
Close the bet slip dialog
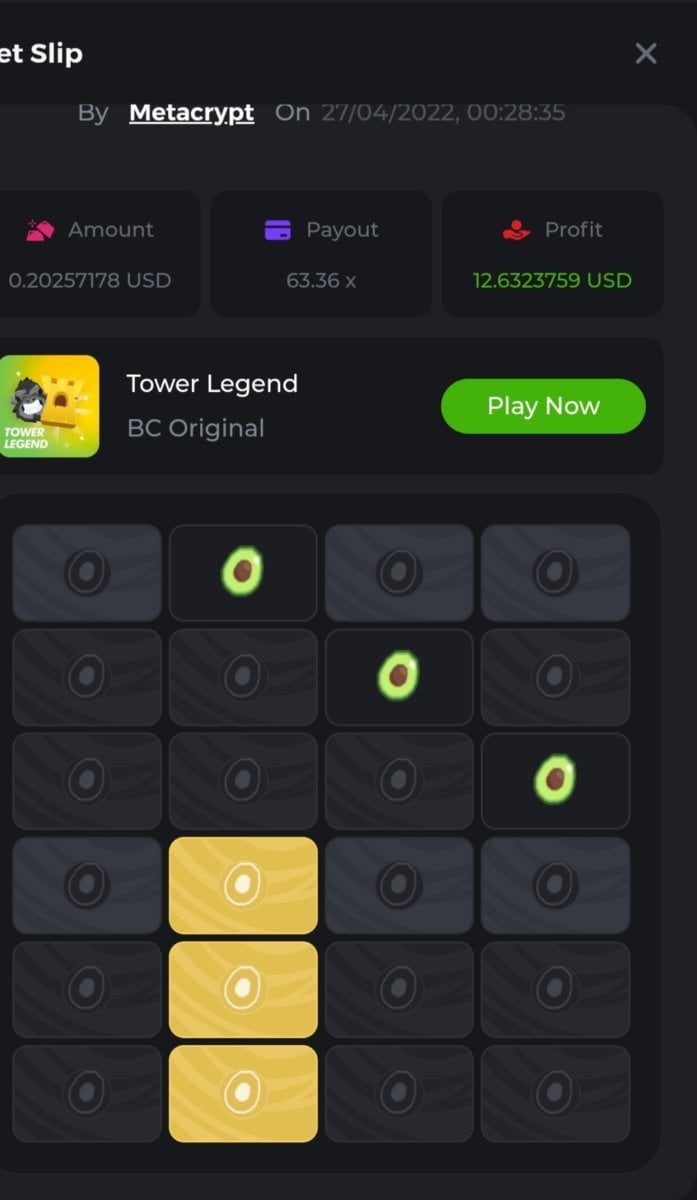(x=646, y=54)
